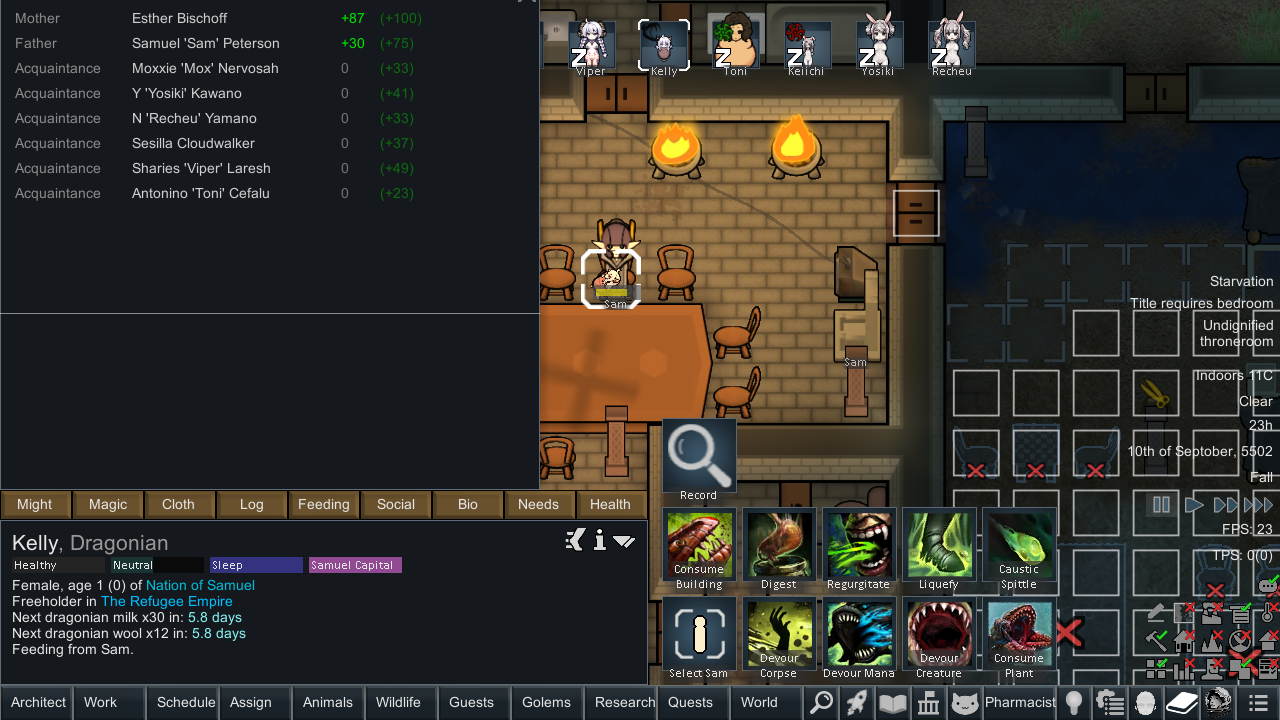Viewport: 1280px width, 720px height.
Task: Open the Refugee Empire link
Action: click(166, 601)
